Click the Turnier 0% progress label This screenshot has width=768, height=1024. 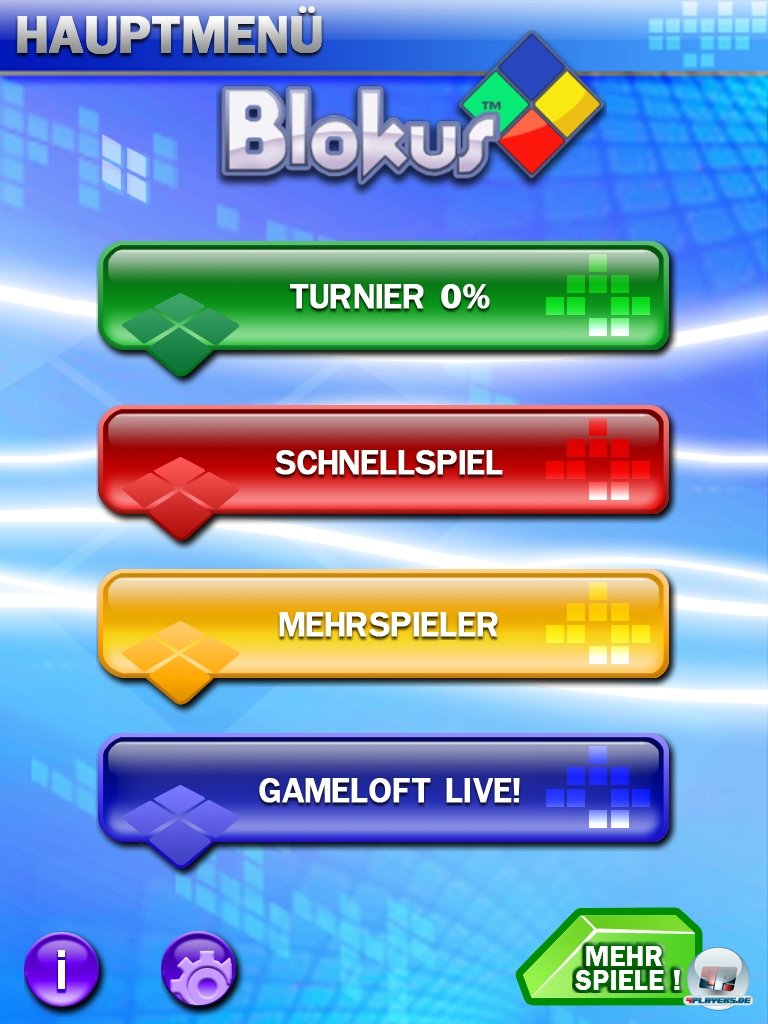click(390, 297)
